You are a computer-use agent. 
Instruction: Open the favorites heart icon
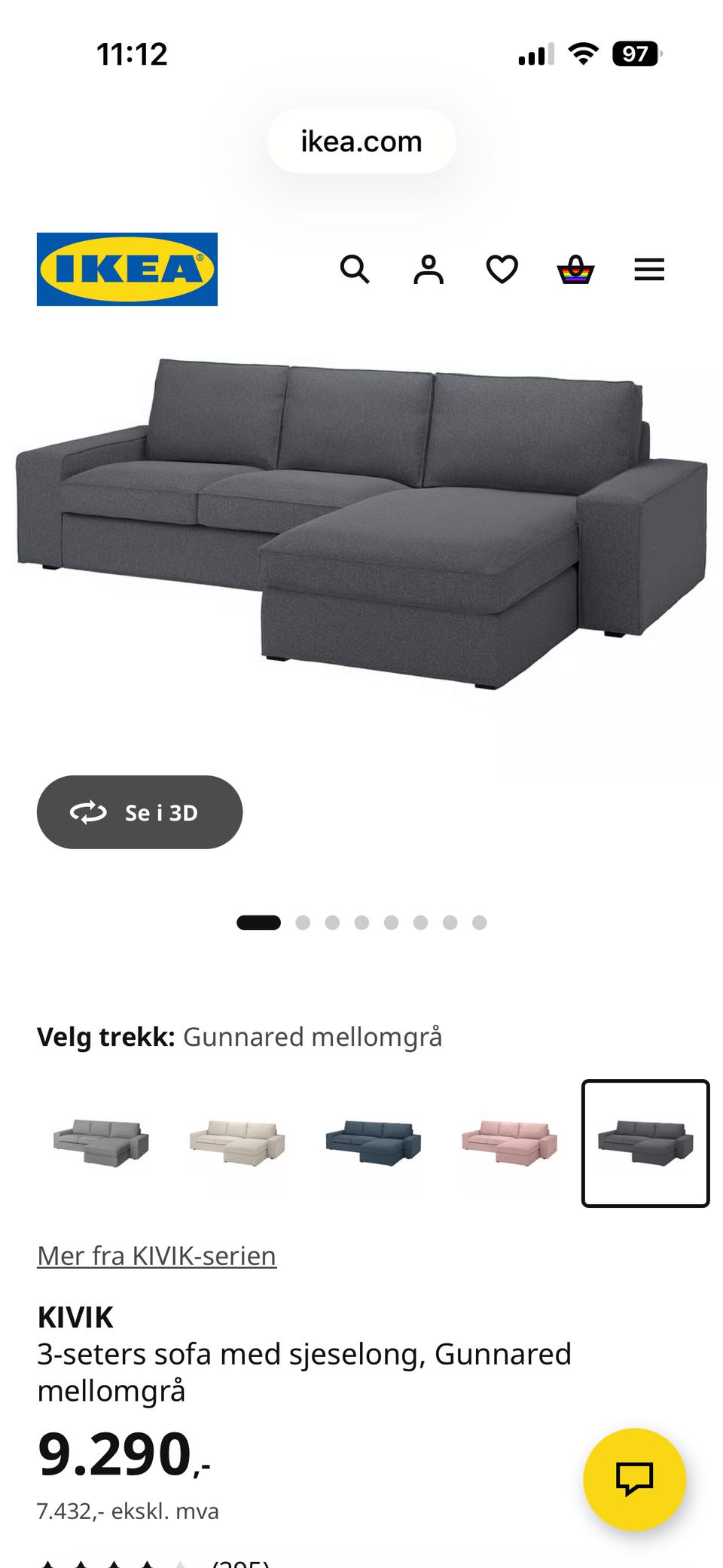(500, 270)
